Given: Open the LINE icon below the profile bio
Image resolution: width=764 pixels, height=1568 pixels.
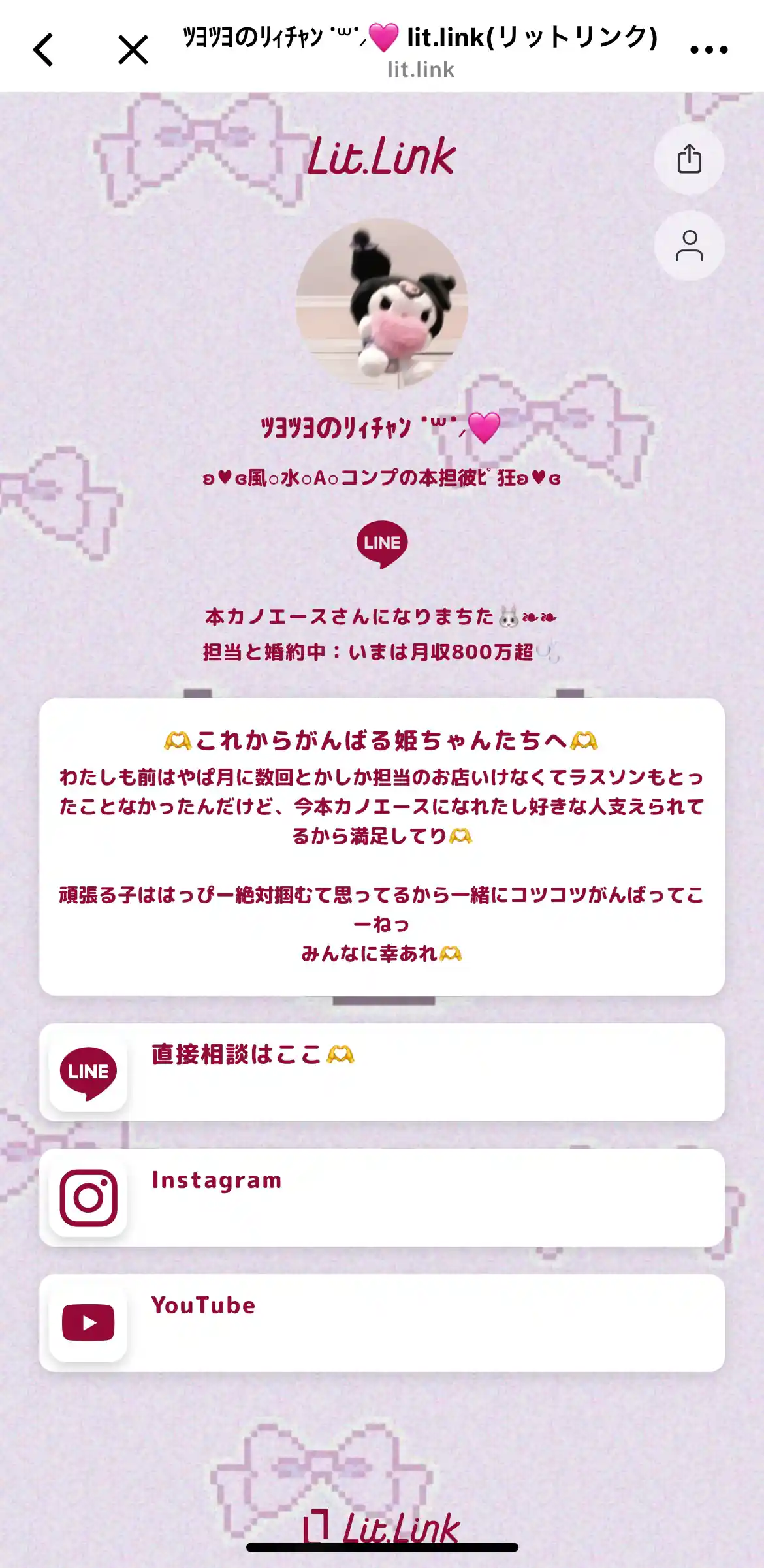Looking at the screenshot, I should [382, 542].
